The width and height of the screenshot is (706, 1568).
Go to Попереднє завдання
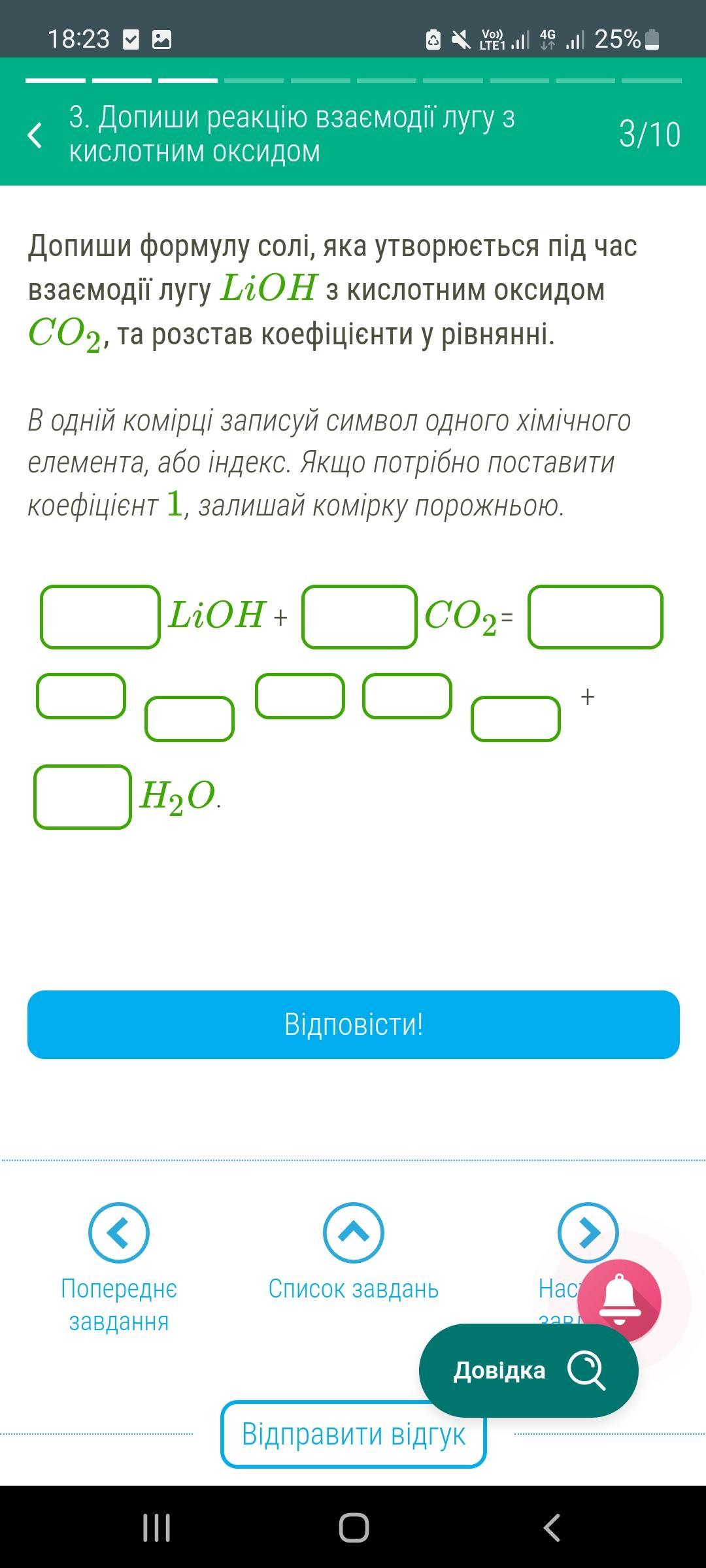pos(119,1268)
